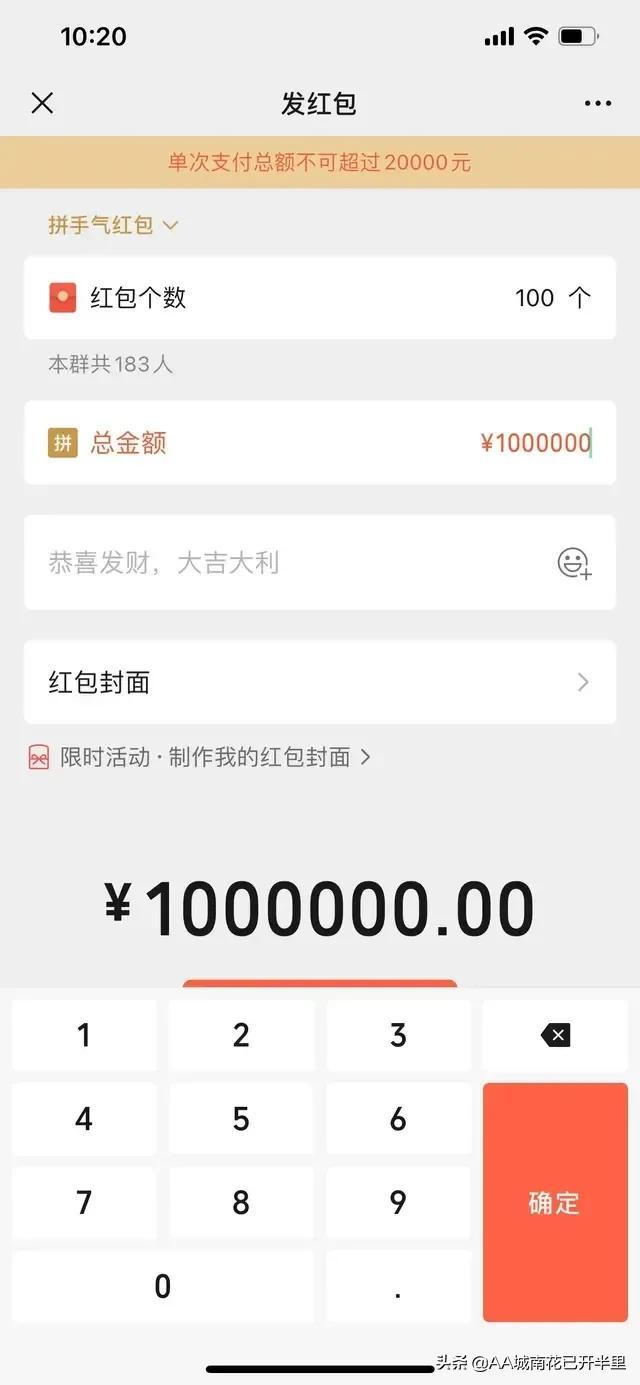The width and height of the screenshot is (640, 1385).
Task: Open the emoji picker in greeting field
Action: (574, 563)
